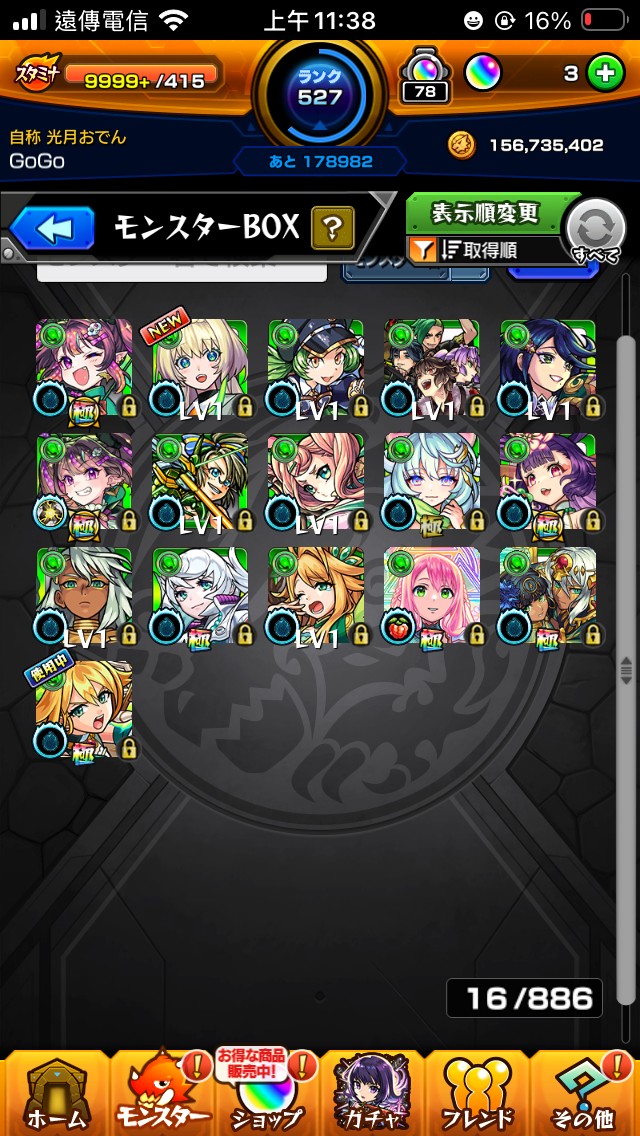This screenshot has height=1136, width=640.
Task: Switch to the フレンド tab
Action: pos(477,1093)
